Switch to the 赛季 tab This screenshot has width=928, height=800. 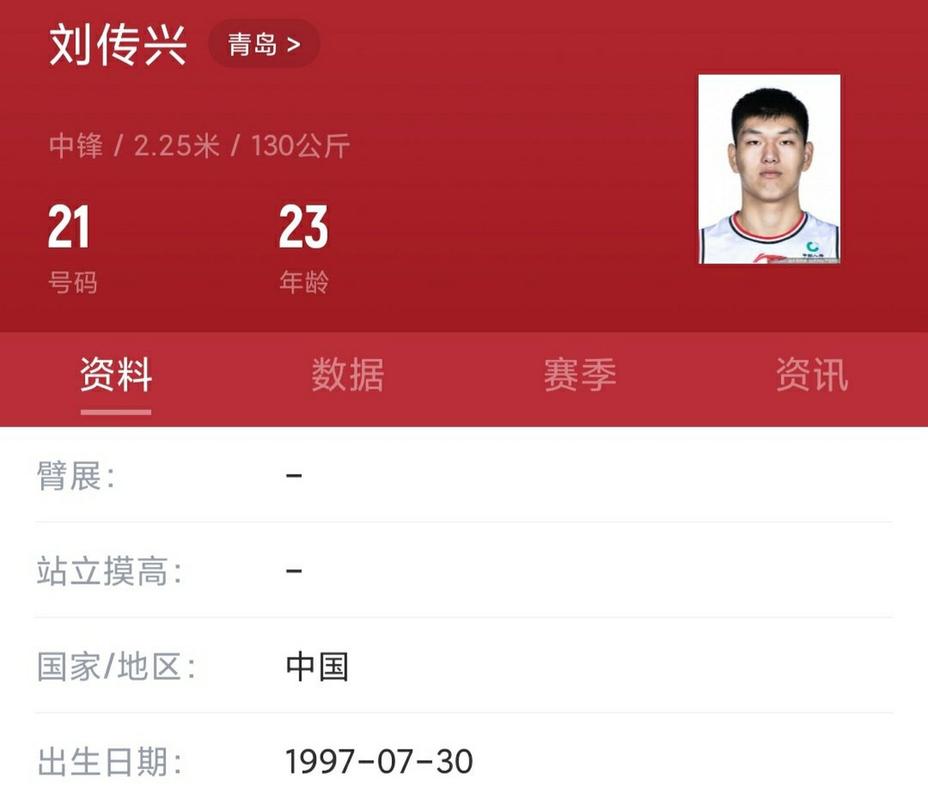(x=579, y=376)
